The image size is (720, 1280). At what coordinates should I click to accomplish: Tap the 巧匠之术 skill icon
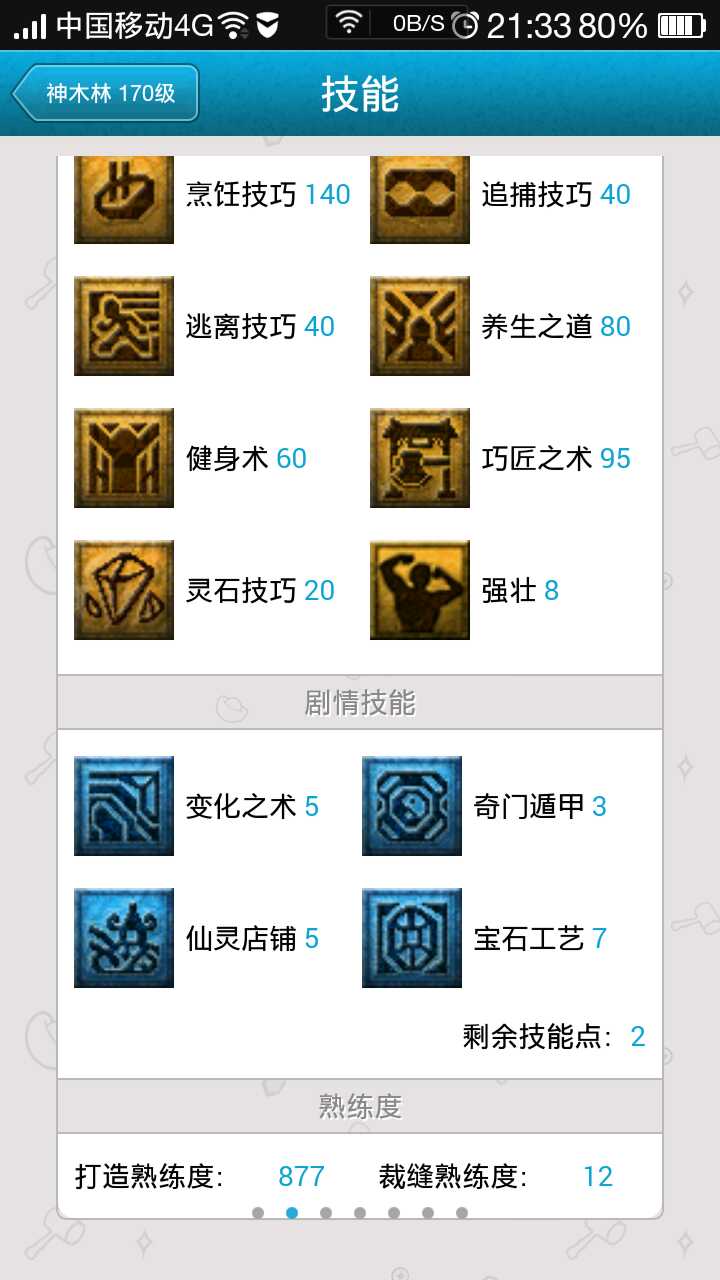tap(420, 458)
